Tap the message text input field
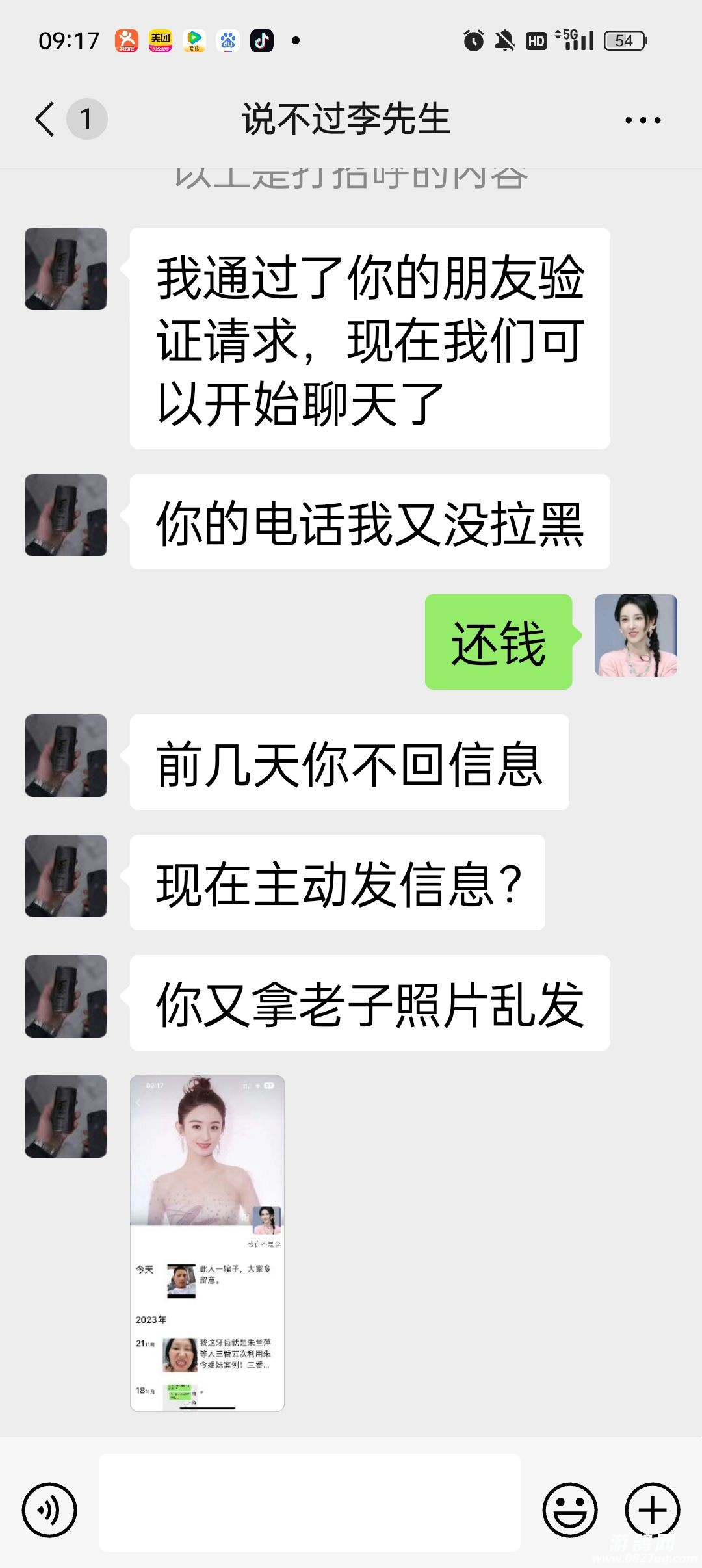This screenshot has height=1568, width=702. [x=309, y=1503]
